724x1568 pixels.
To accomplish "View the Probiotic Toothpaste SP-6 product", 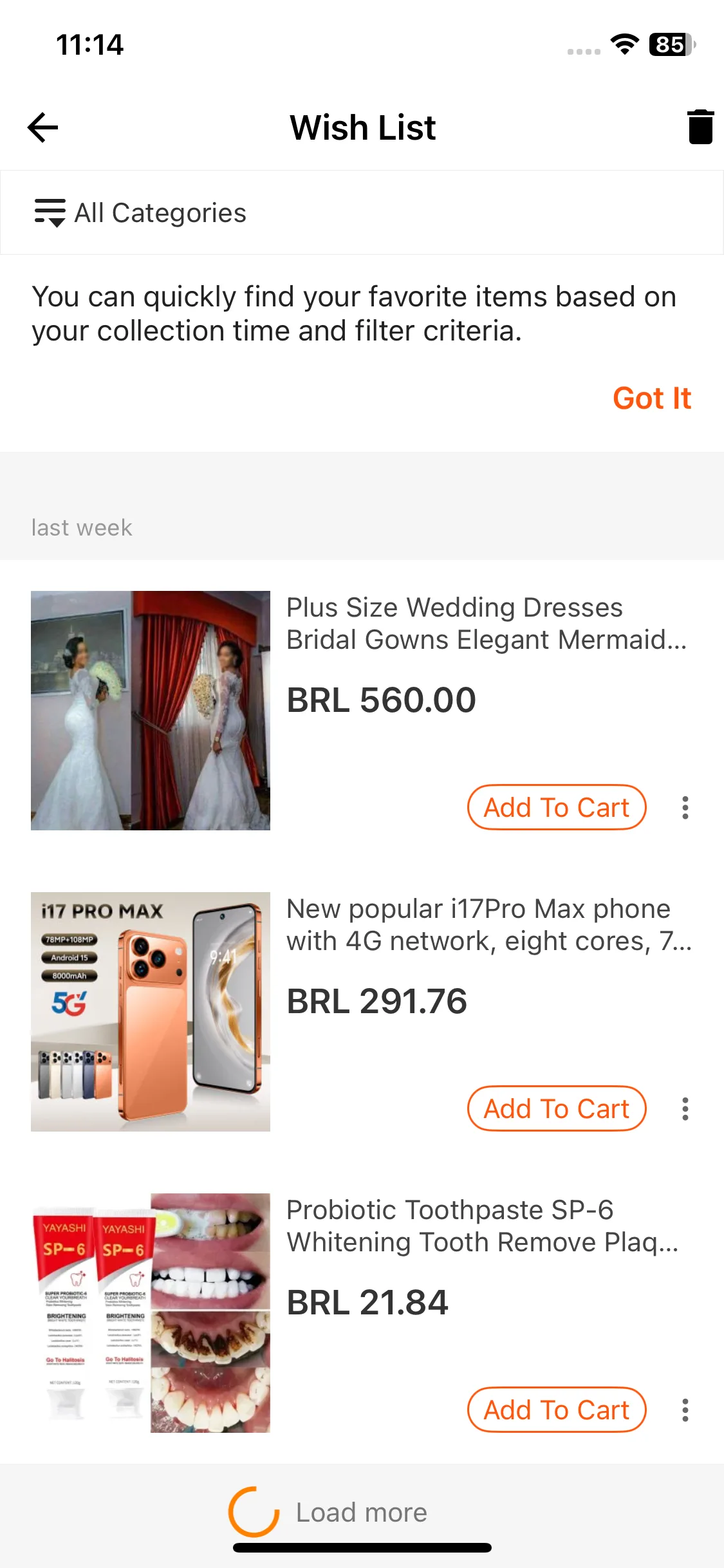I will coord(151,1312).
